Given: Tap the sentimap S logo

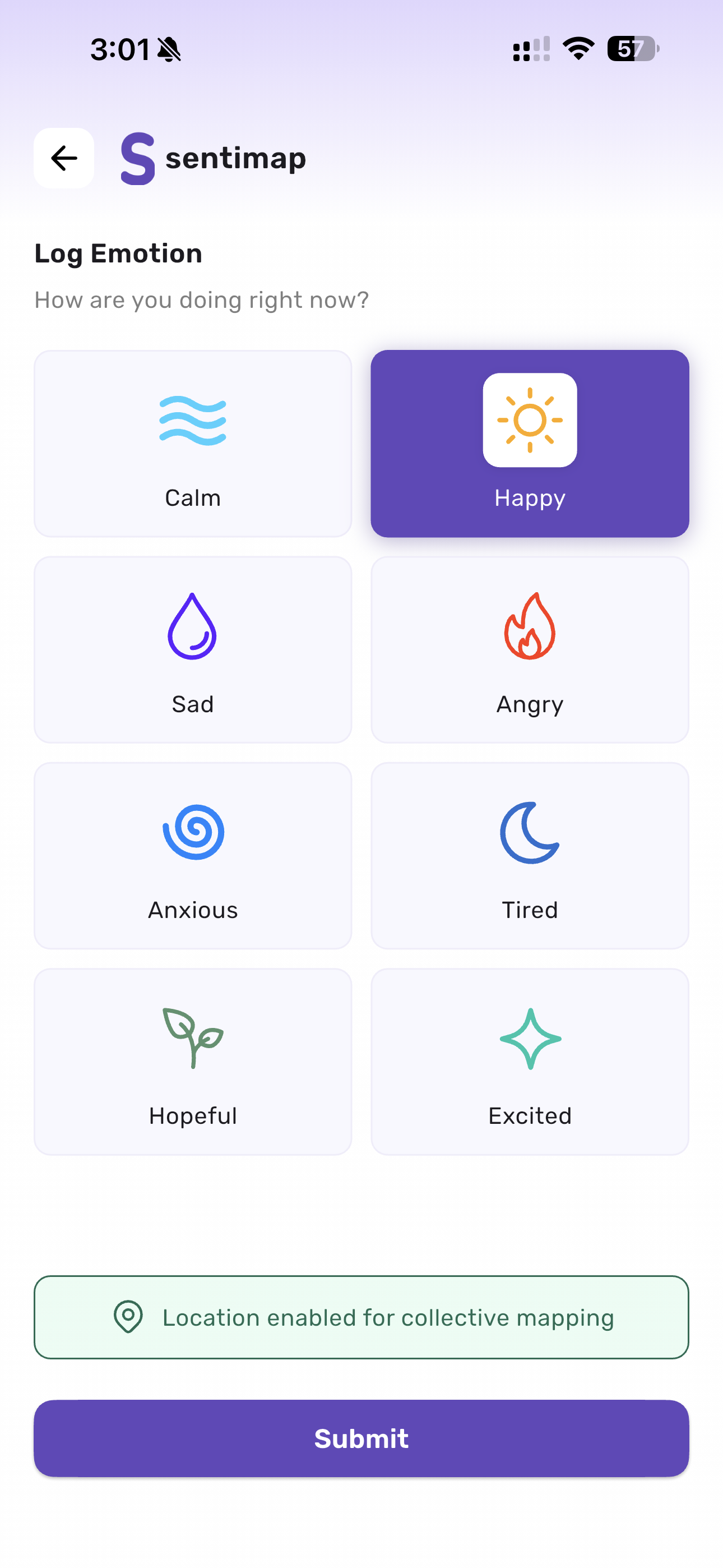Looking at the screenshot, I should click(x=138, y=158).
